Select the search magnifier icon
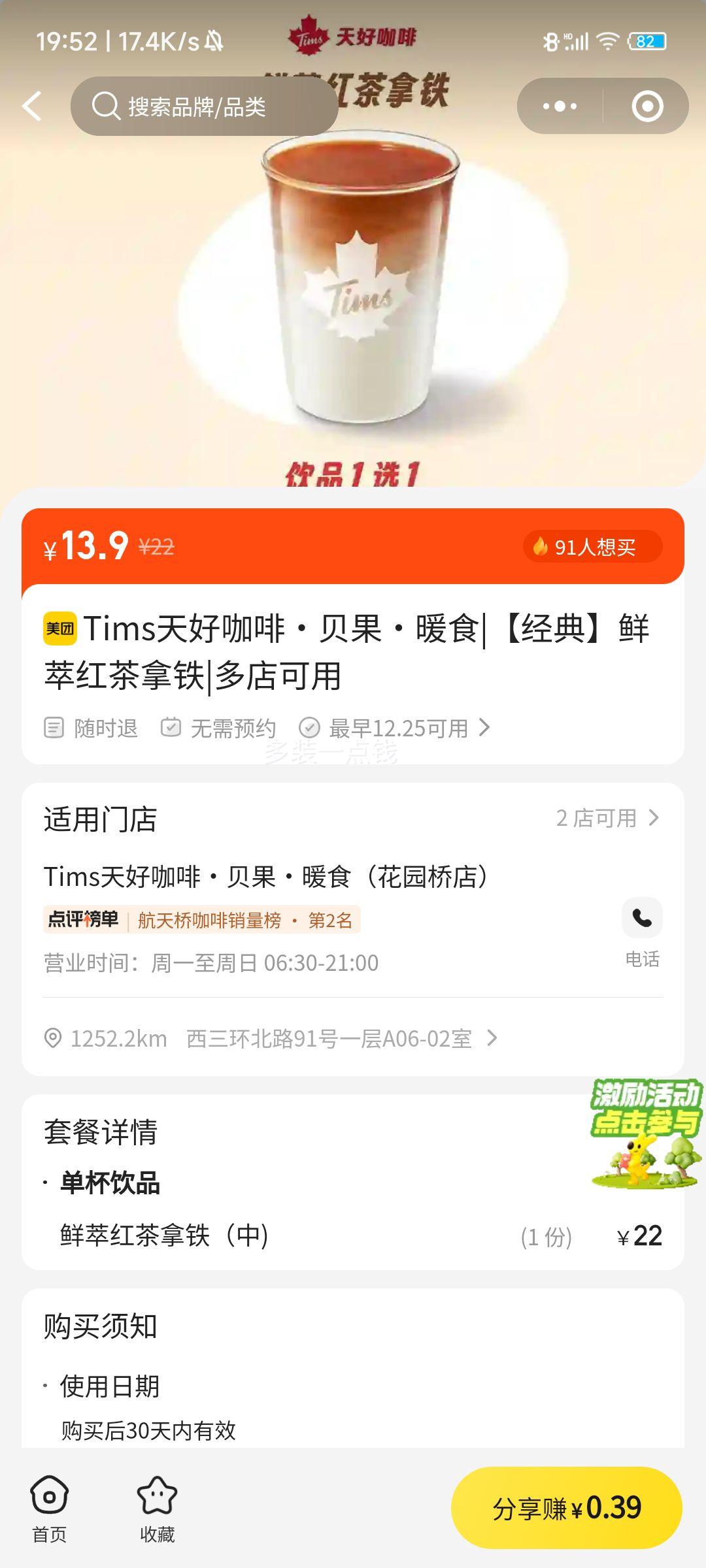The width and height of the screenshot is (706, 1568). pyautogui.click(x=105, y=106)
